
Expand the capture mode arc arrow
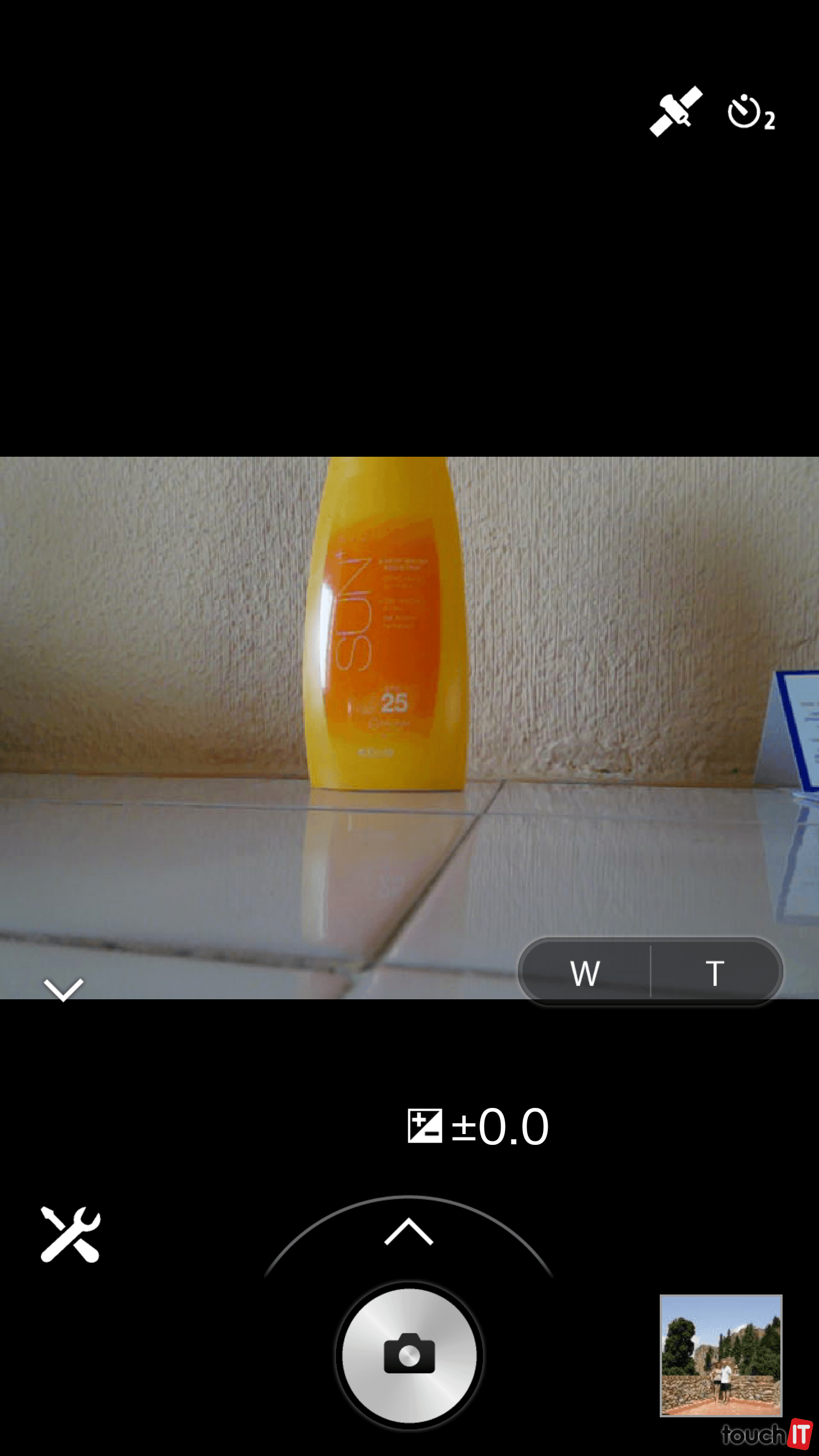409,1231
